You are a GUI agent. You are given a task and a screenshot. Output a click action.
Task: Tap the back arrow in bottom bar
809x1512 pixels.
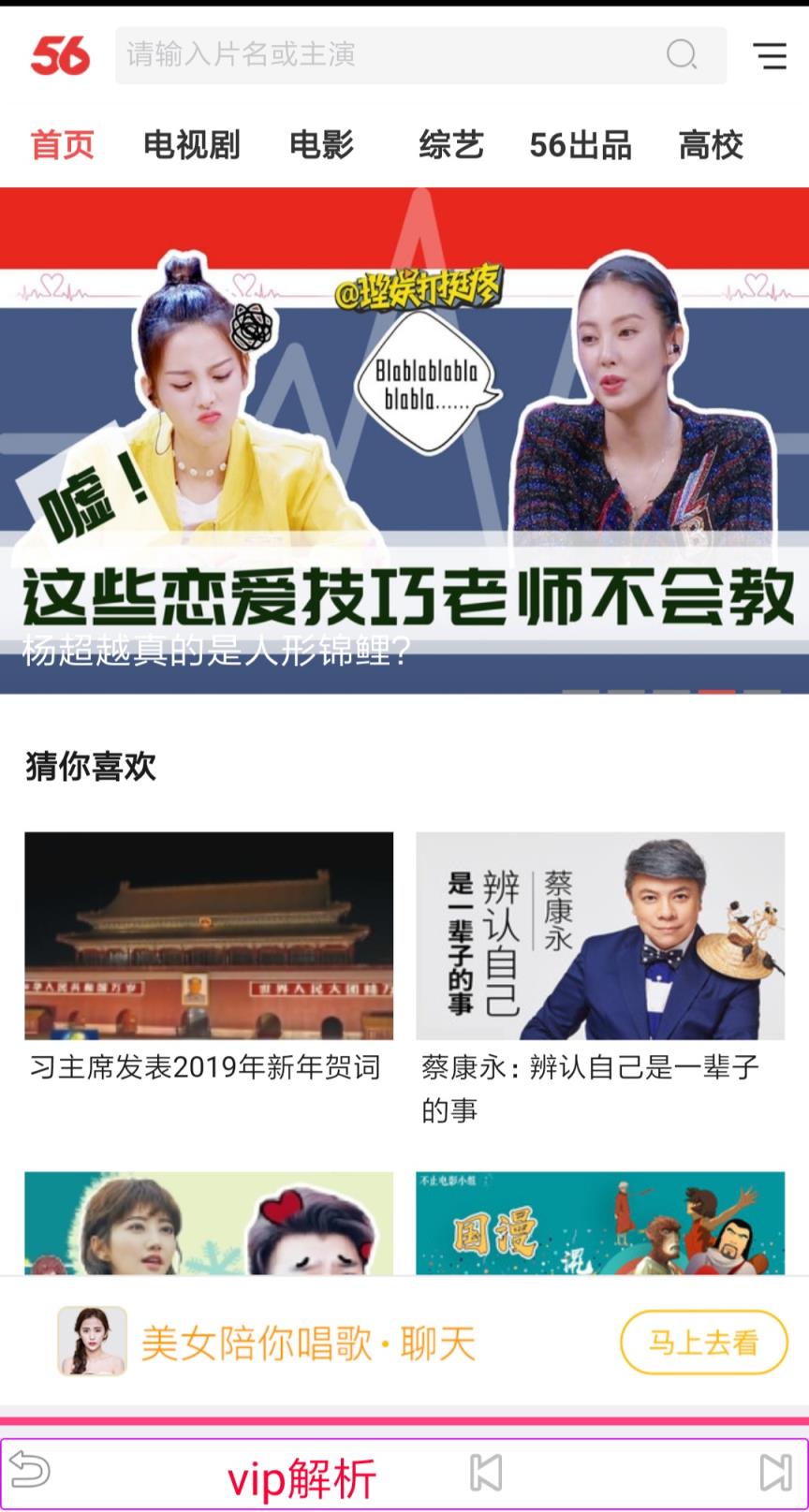tap(30, 1470)
